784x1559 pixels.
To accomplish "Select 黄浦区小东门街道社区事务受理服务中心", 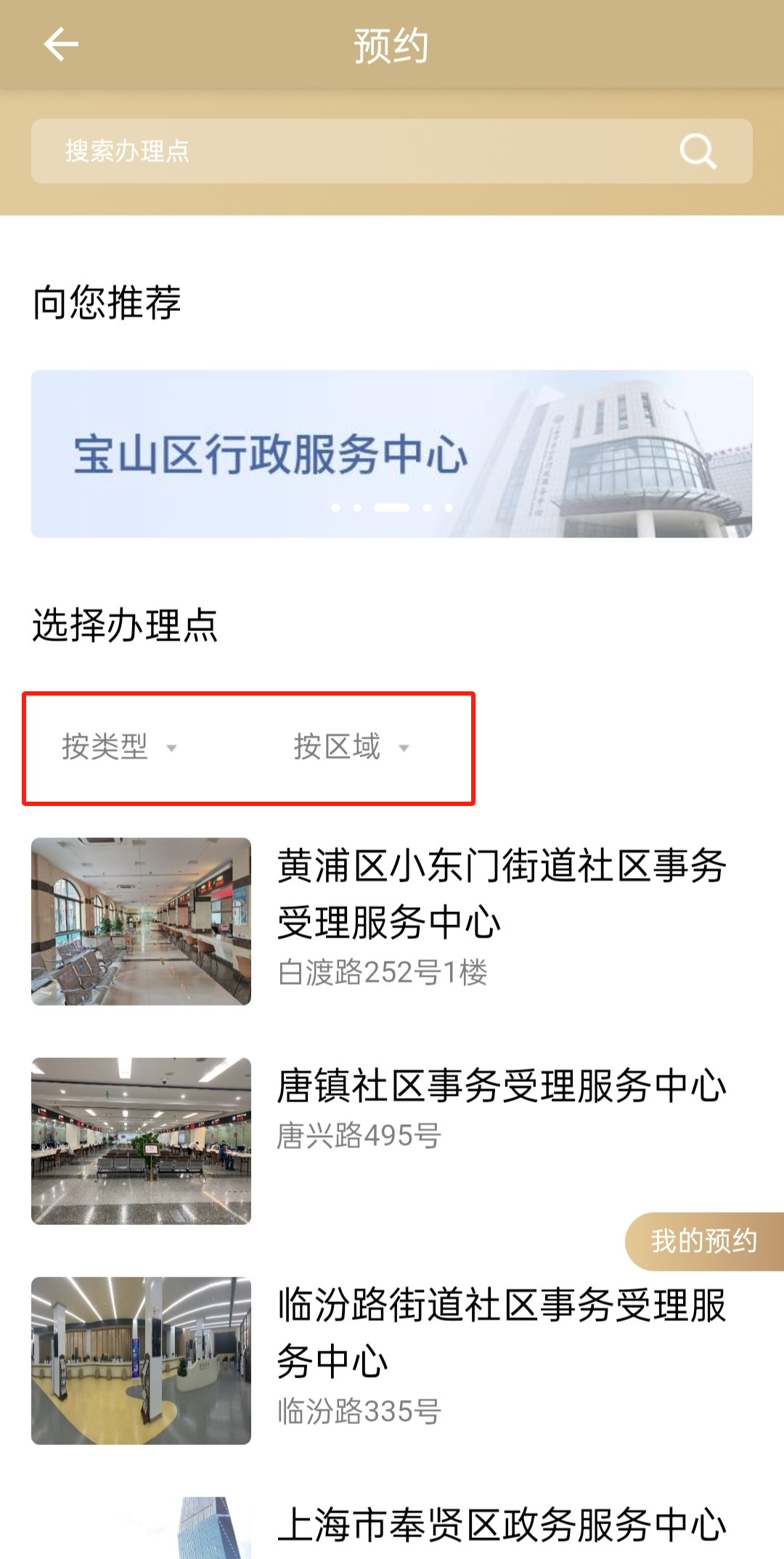I will 501,895.
